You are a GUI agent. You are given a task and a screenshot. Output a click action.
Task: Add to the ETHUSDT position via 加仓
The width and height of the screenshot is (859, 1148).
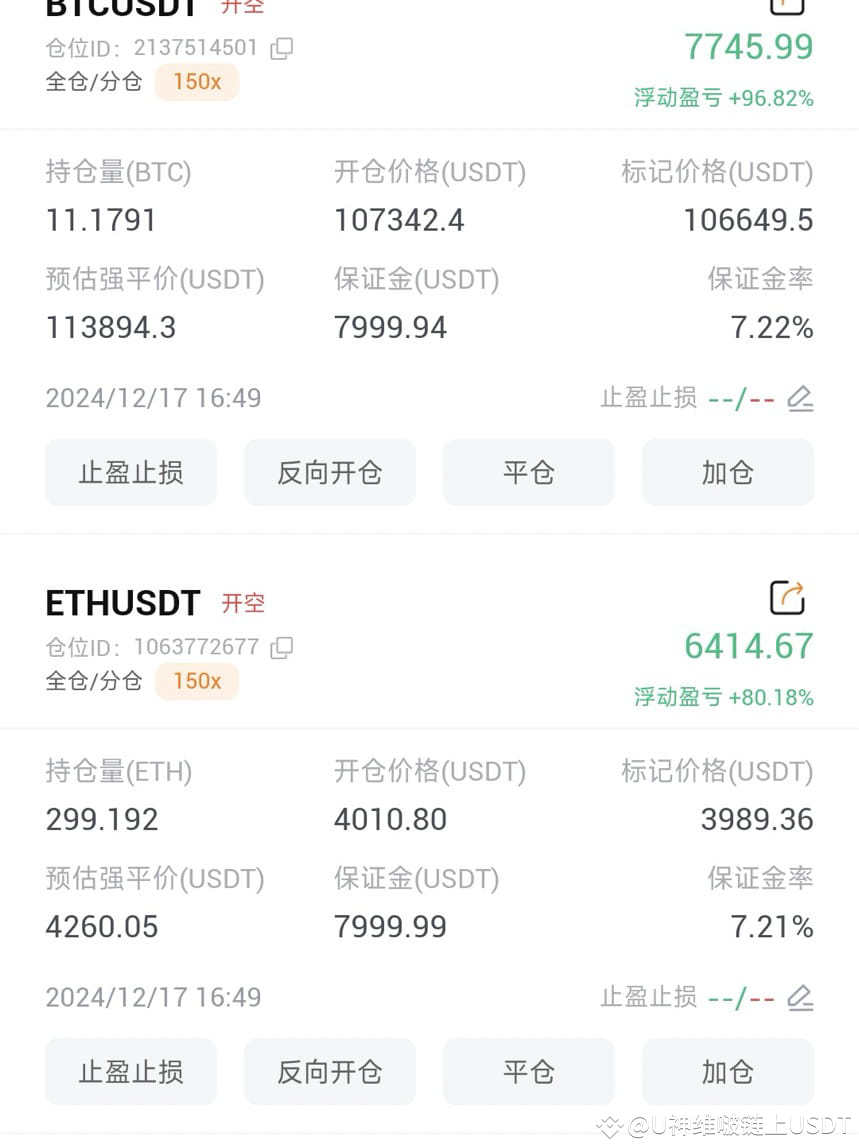pyautogui.click(x=728, y=1071)
